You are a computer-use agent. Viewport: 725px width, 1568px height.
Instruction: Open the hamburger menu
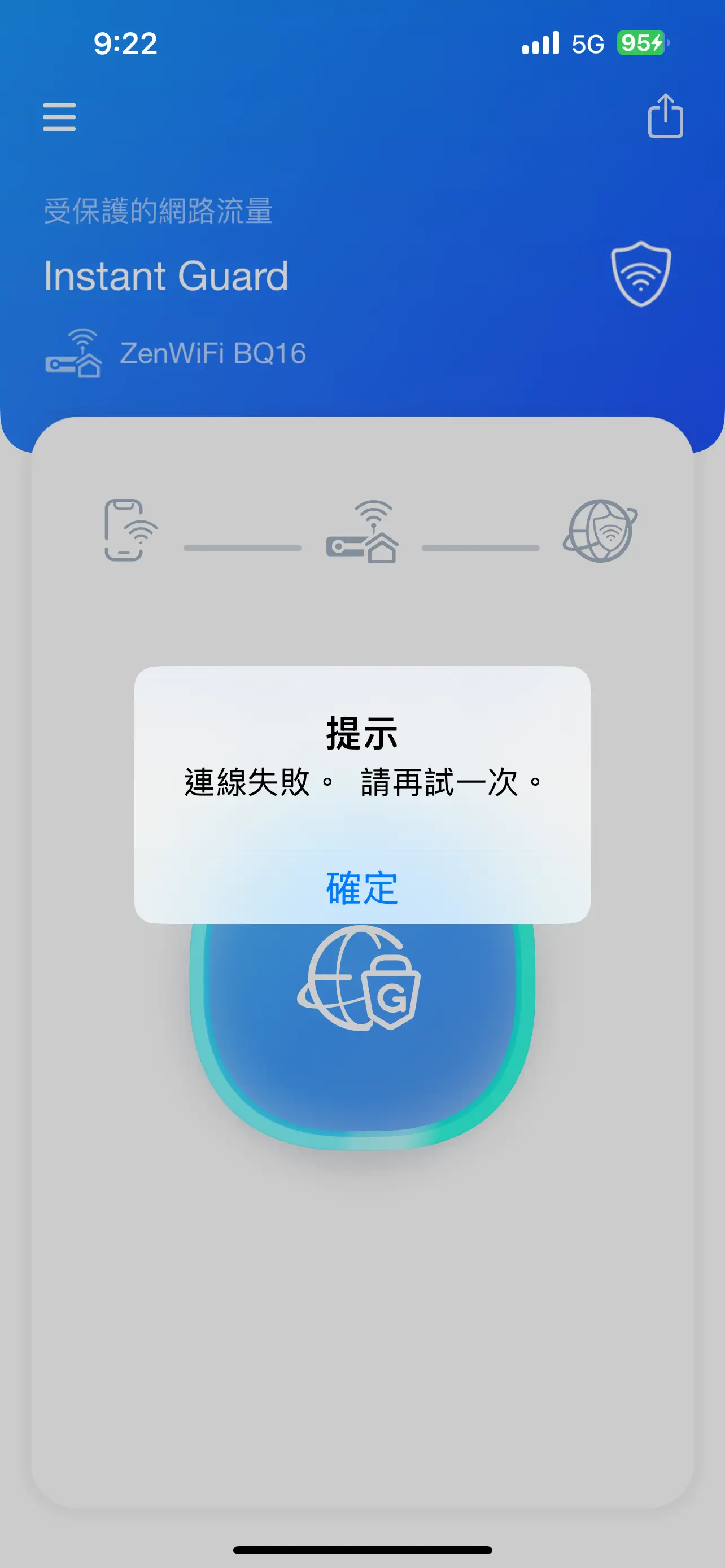[x=59, y=117]
